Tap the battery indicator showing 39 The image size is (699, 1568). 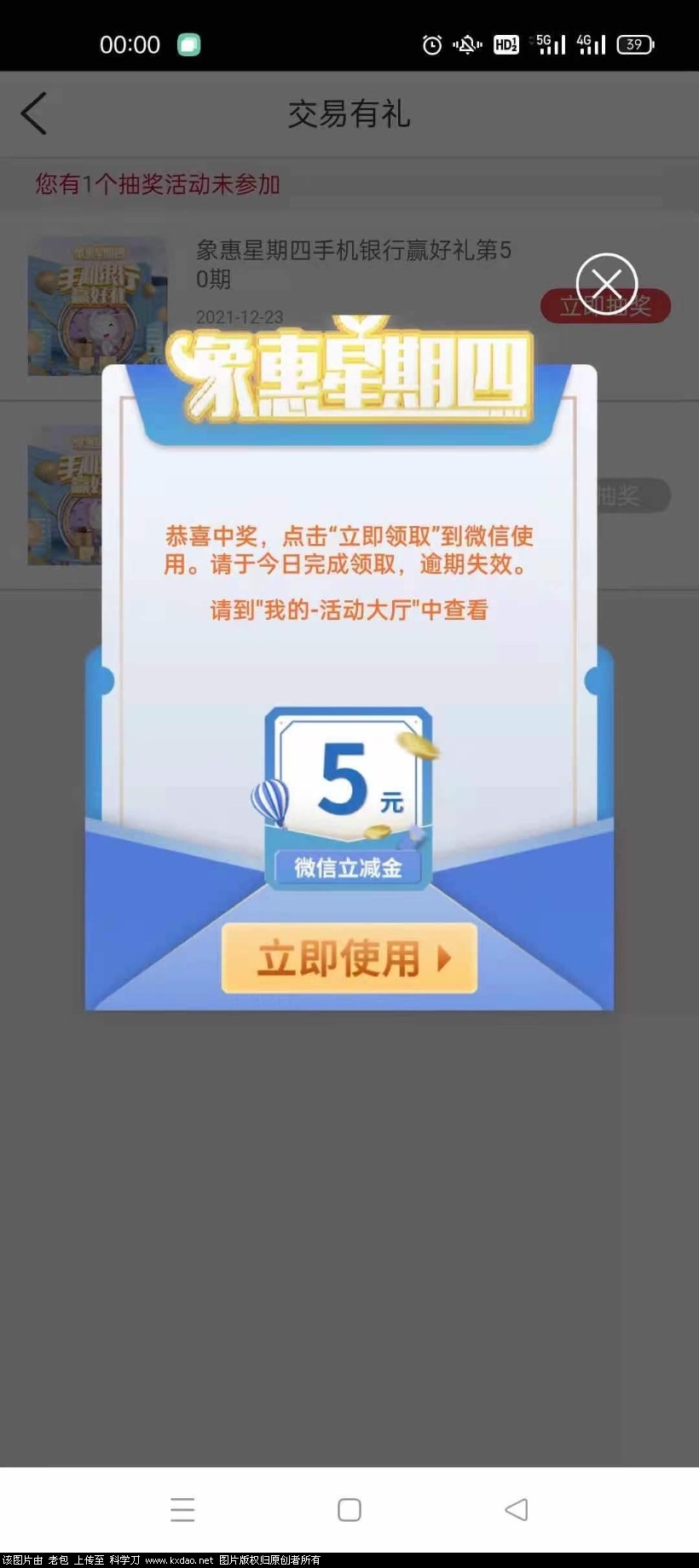click(634, 44)
